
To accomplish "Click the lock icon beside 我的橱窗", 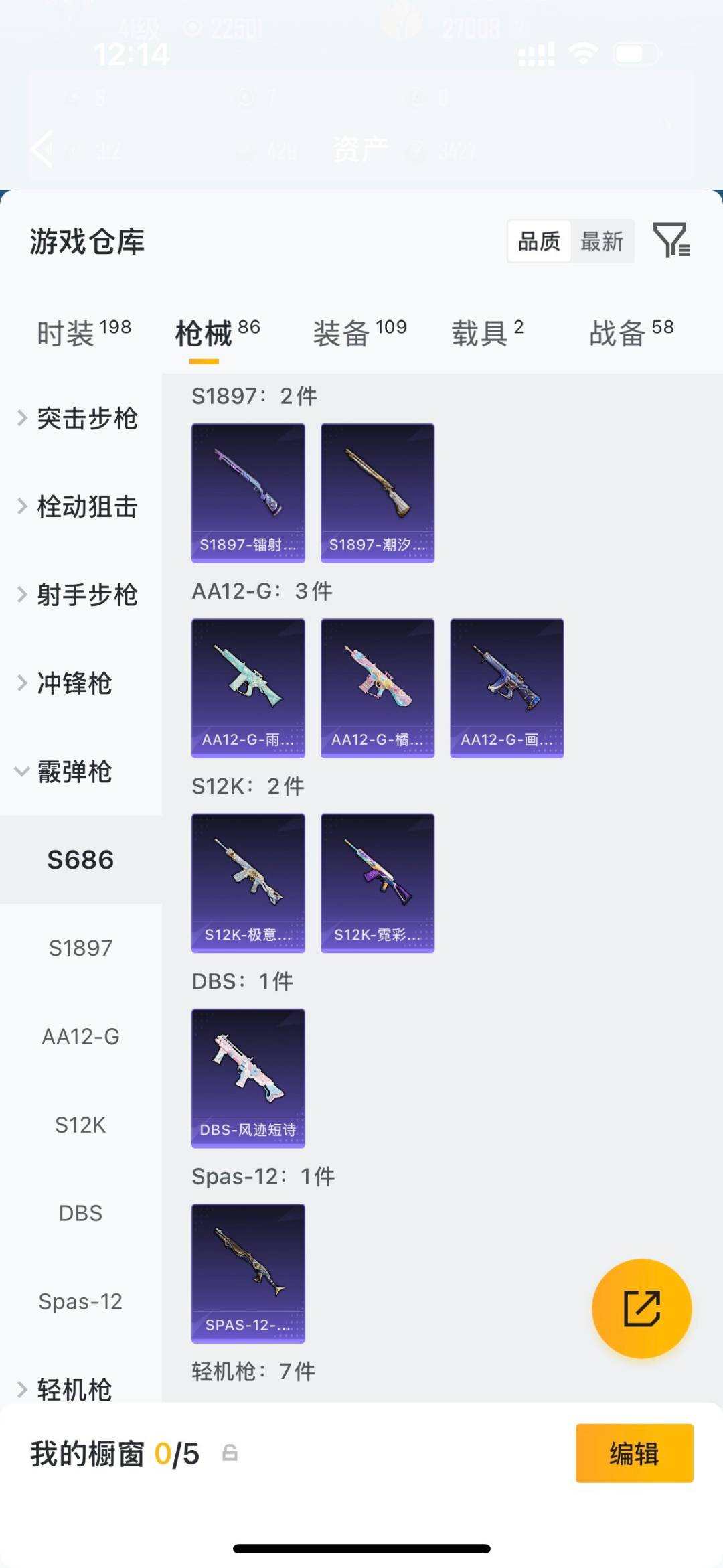I will (x=231, y=1453).
